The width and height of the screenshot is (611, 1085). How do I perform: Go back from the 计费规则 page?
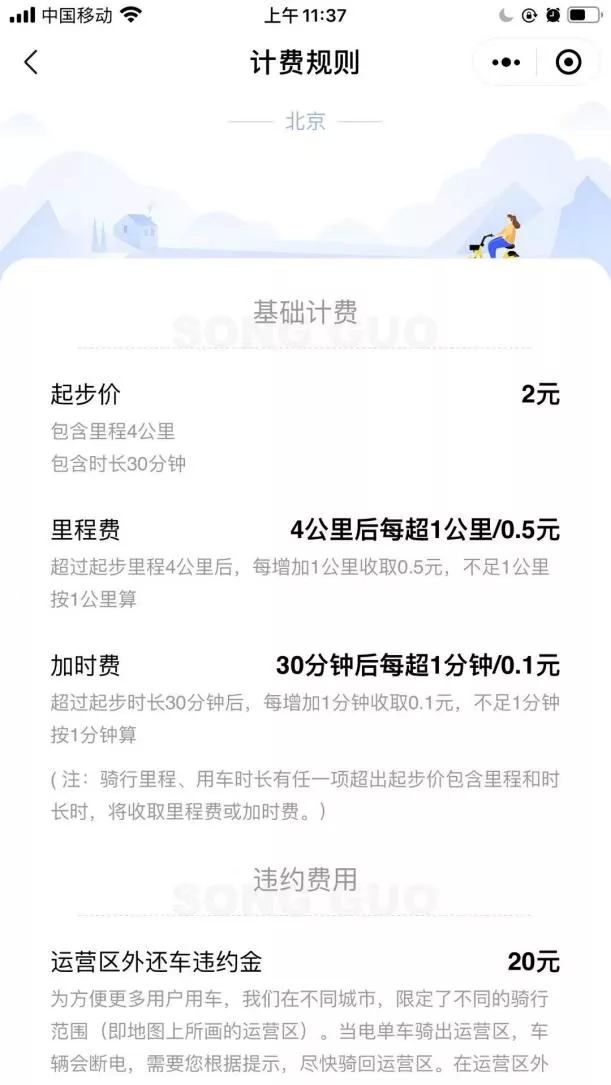31,62
